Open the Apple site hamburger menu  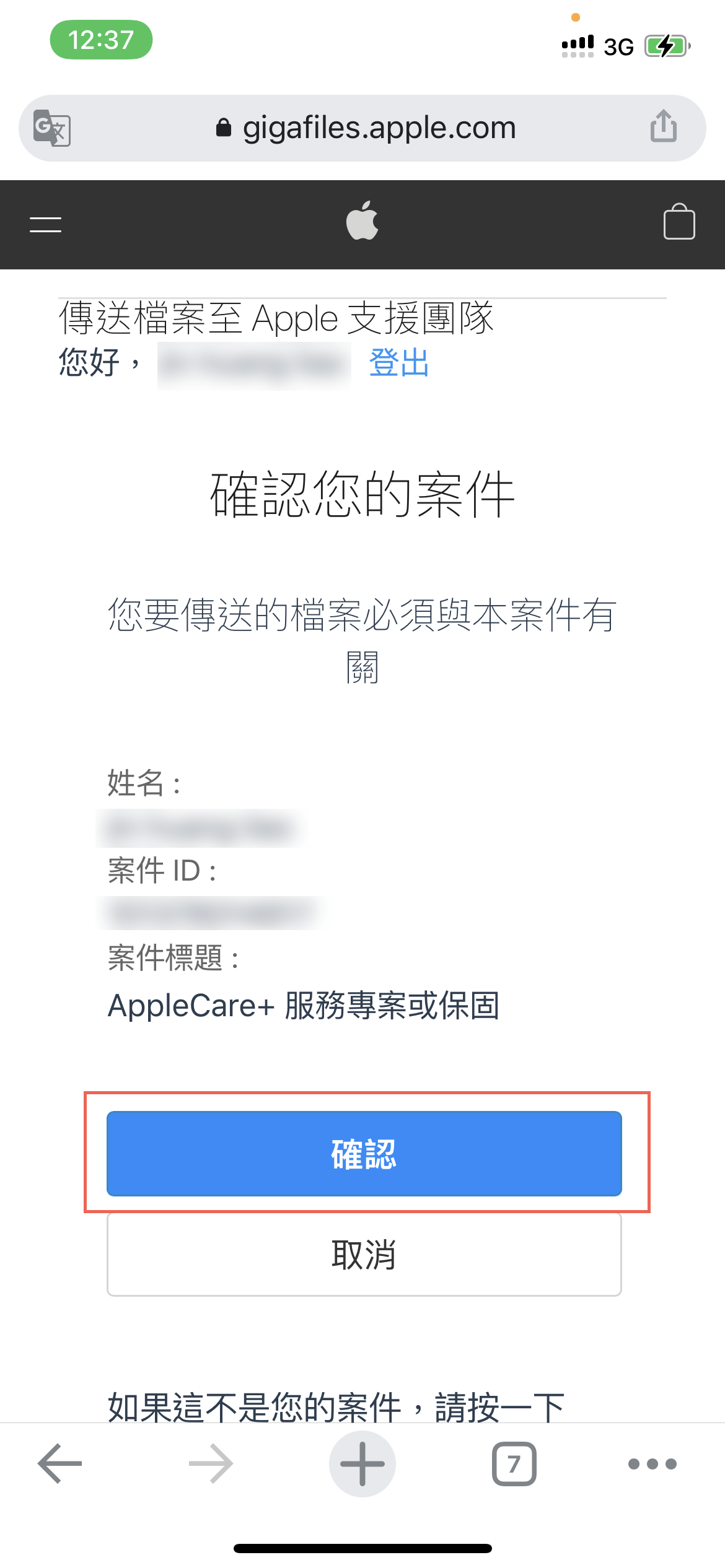[46, 224]
